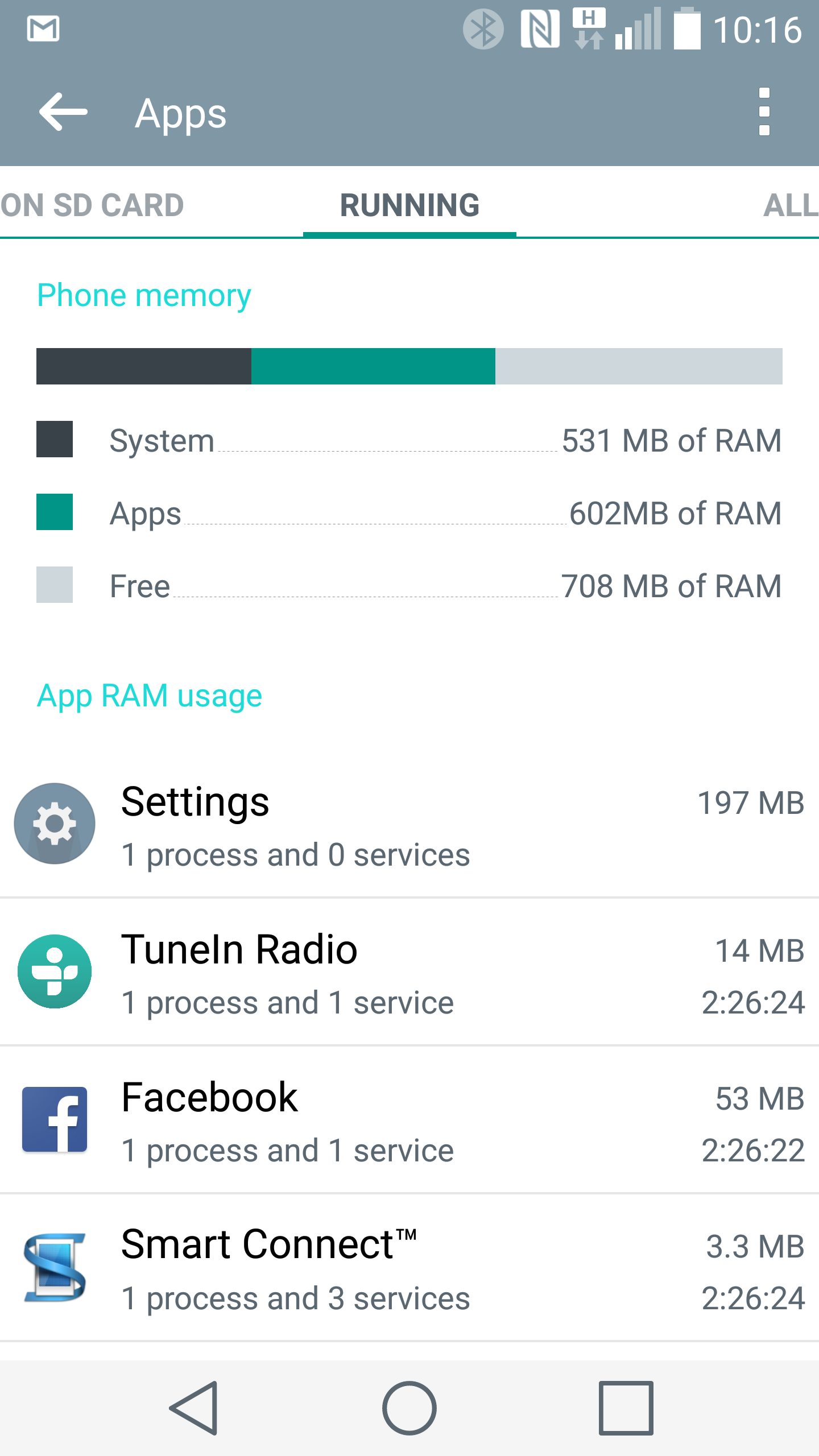Switch to the On SD Card tab
Screen dimensions: 819x1456
pyautogui.click(x=92, y=205)
